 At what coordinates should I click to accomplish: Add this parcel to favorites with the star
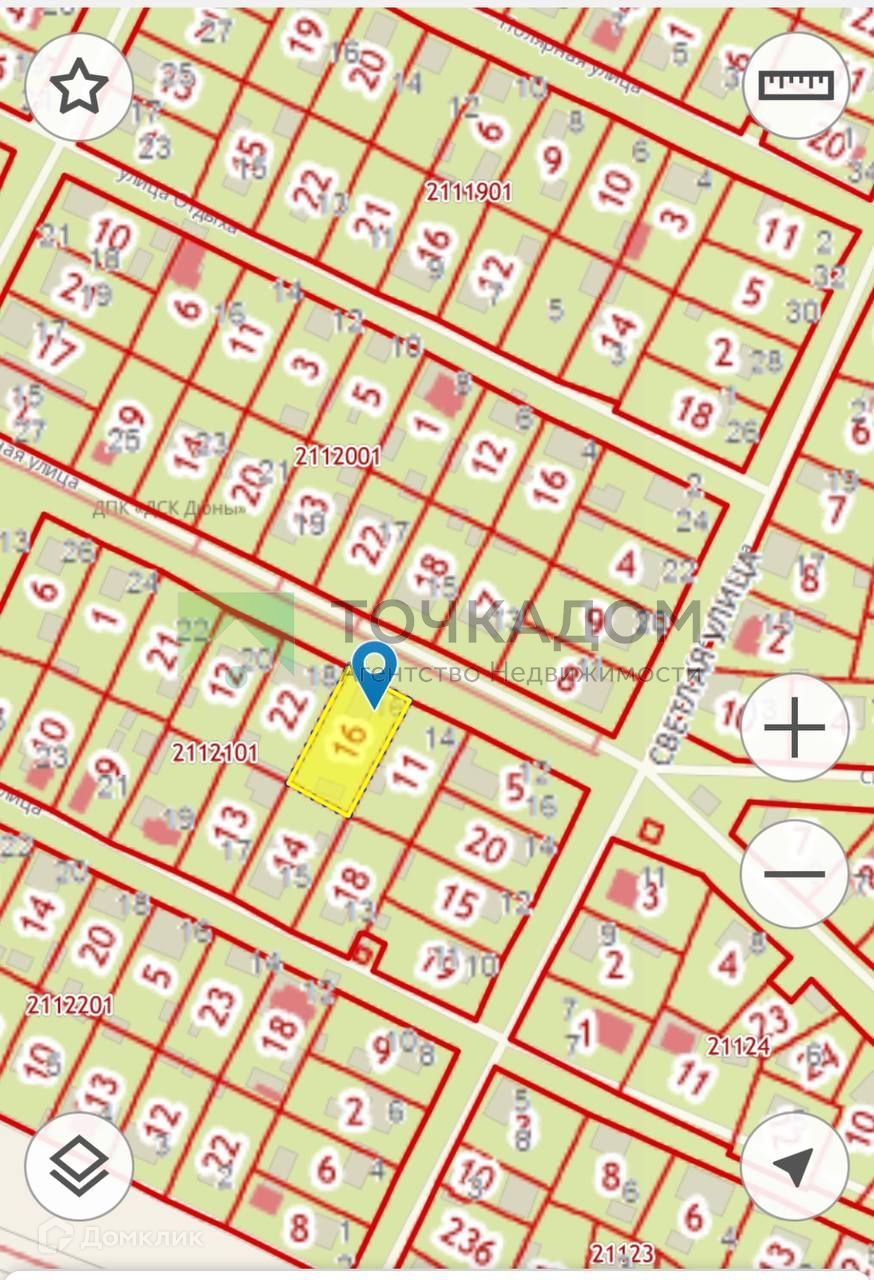tap(78, 86)
